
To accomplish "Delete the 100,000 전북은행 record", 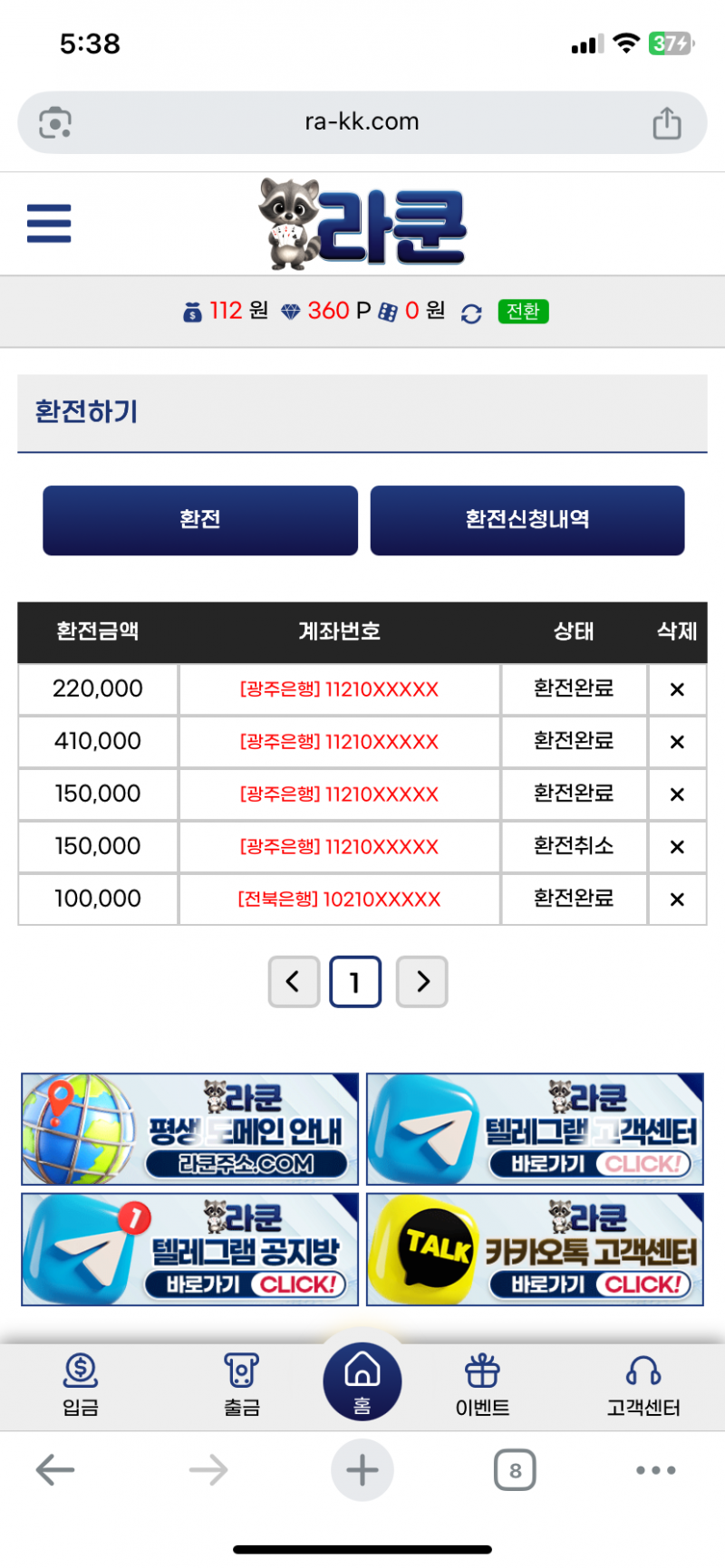I will pyautogui.click(x=676, y=899).
